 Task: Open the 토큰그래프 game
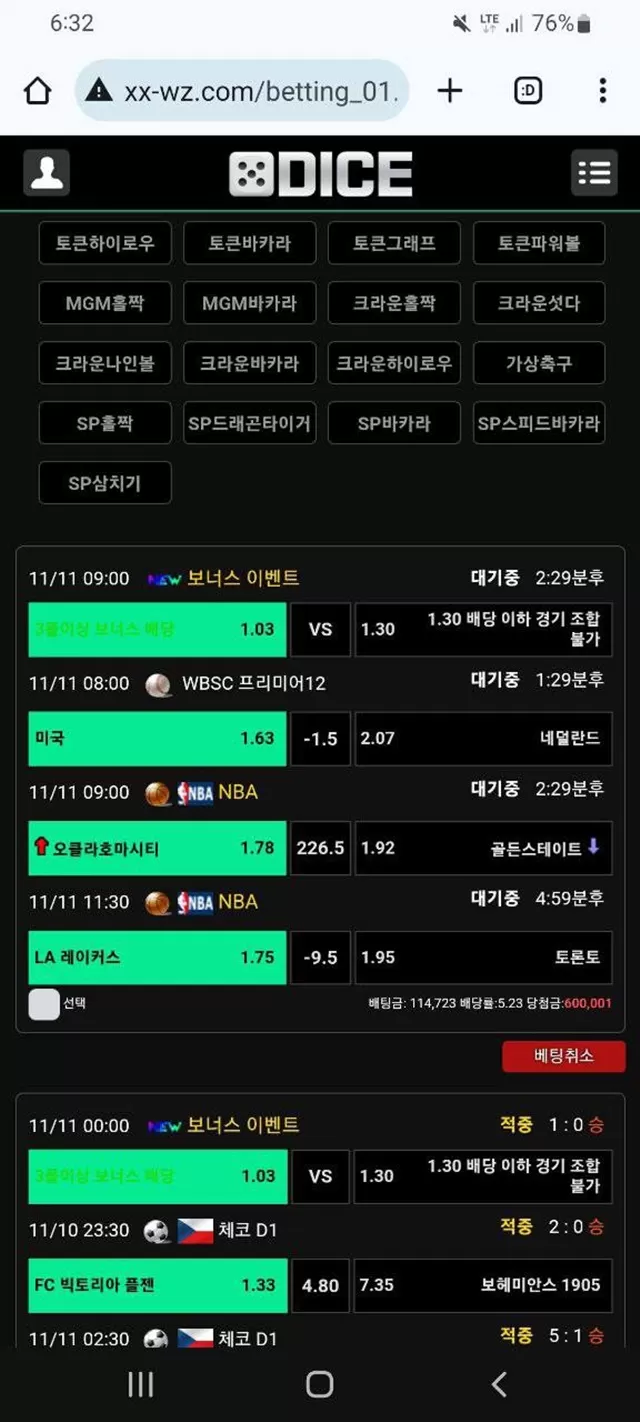pyautogui.click(x=394, y=243)
